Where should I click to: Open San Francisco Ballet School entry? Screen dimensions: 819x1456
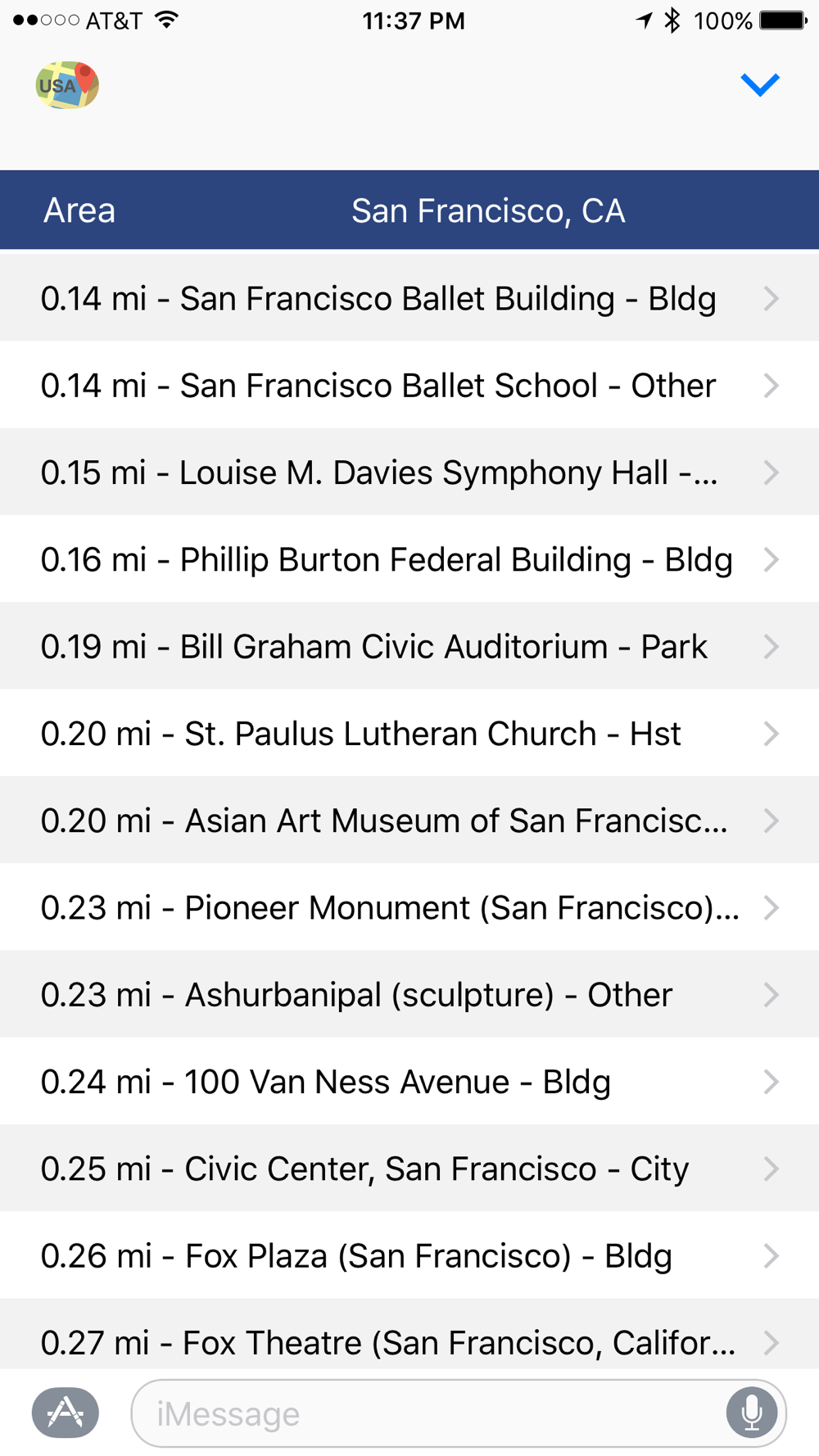[x=409, y=385]
